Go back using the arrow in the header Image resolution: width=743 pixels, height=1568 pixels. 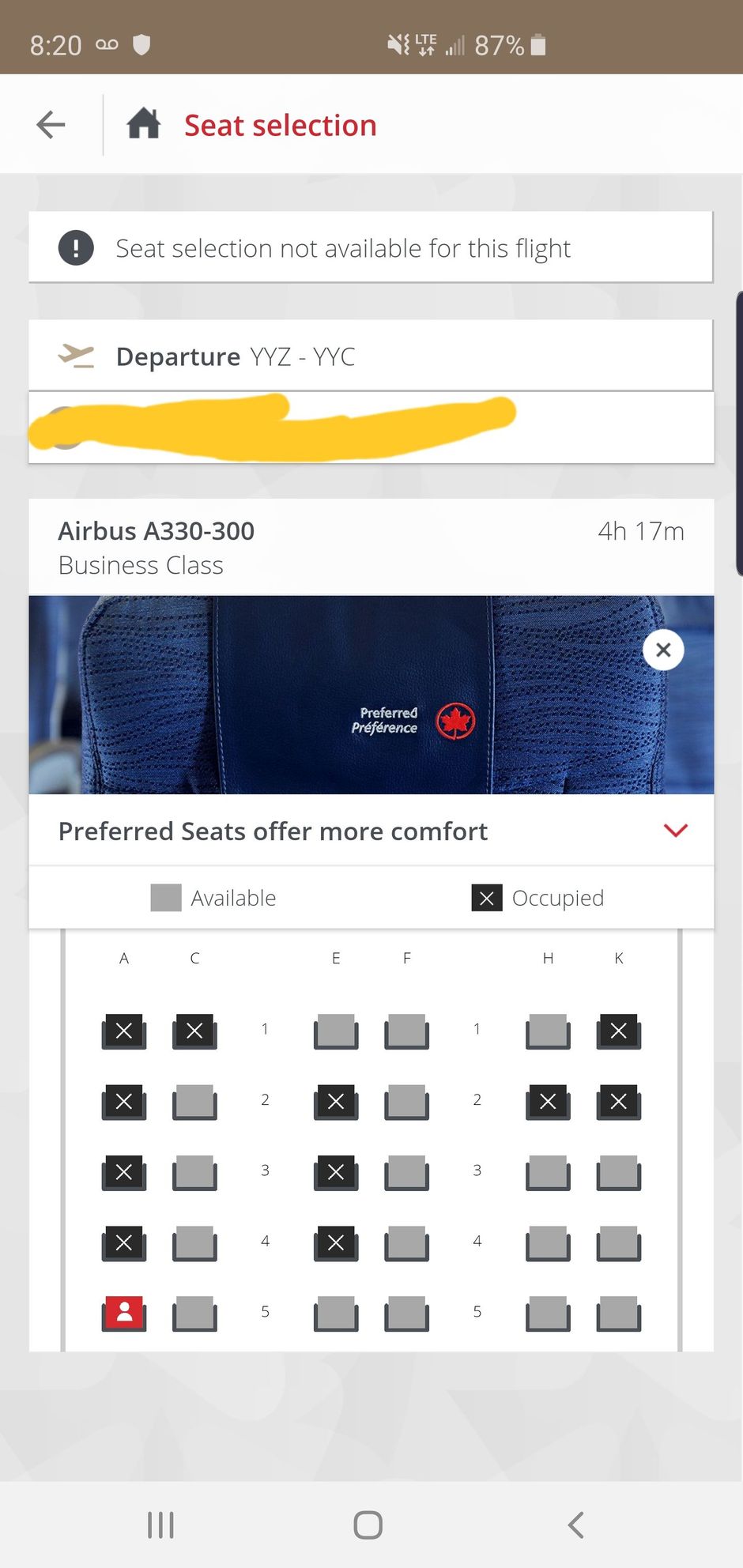(51, 125)
